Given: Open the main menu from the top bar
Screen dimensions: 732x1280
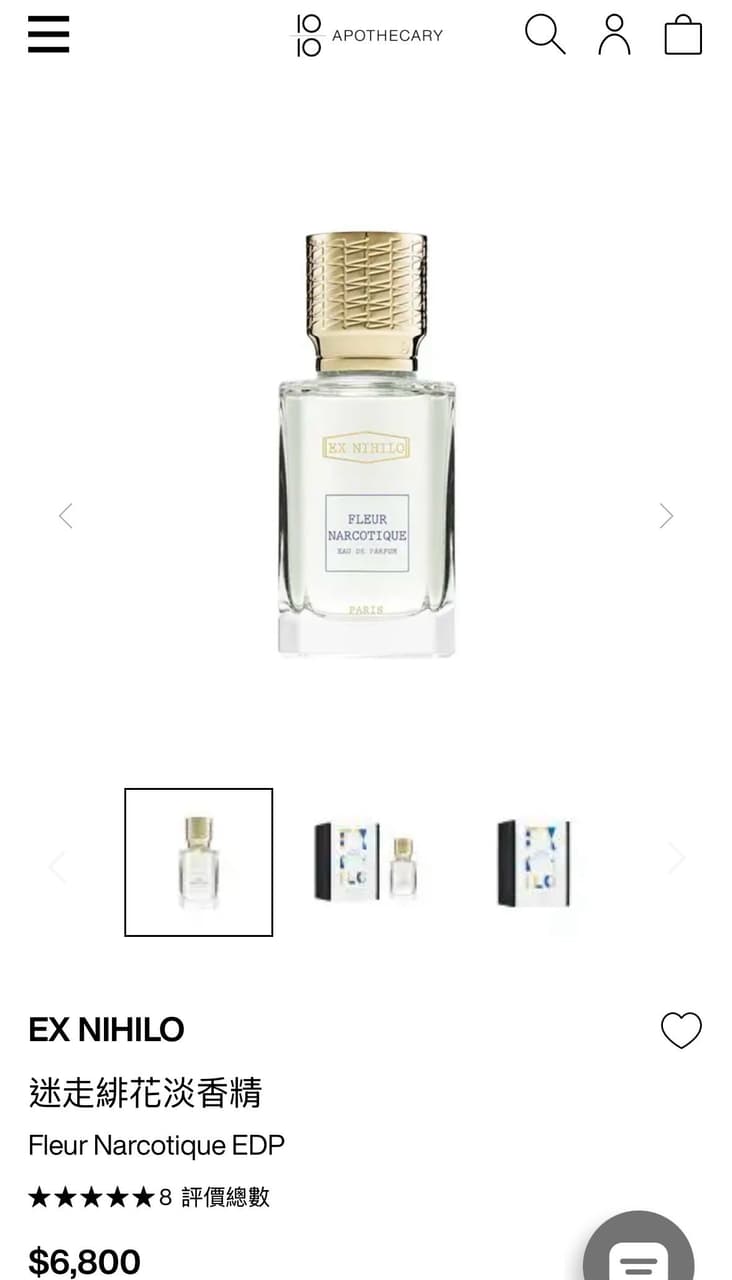Looking at the screenshot, I should click(48, 35).
